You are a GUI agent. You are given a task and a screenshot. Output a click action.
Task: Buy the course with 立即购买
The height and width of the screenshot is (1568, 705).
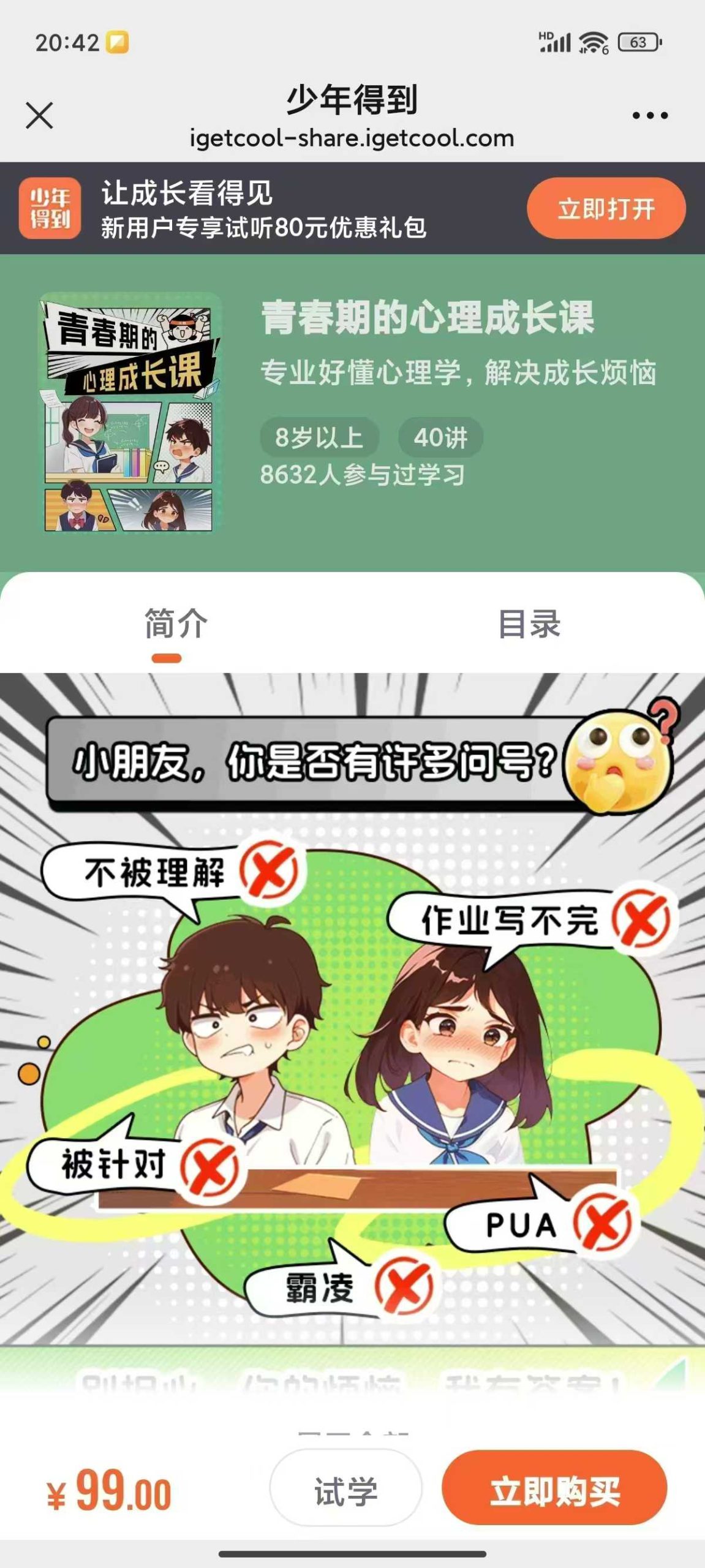(x=554, y=1490)
